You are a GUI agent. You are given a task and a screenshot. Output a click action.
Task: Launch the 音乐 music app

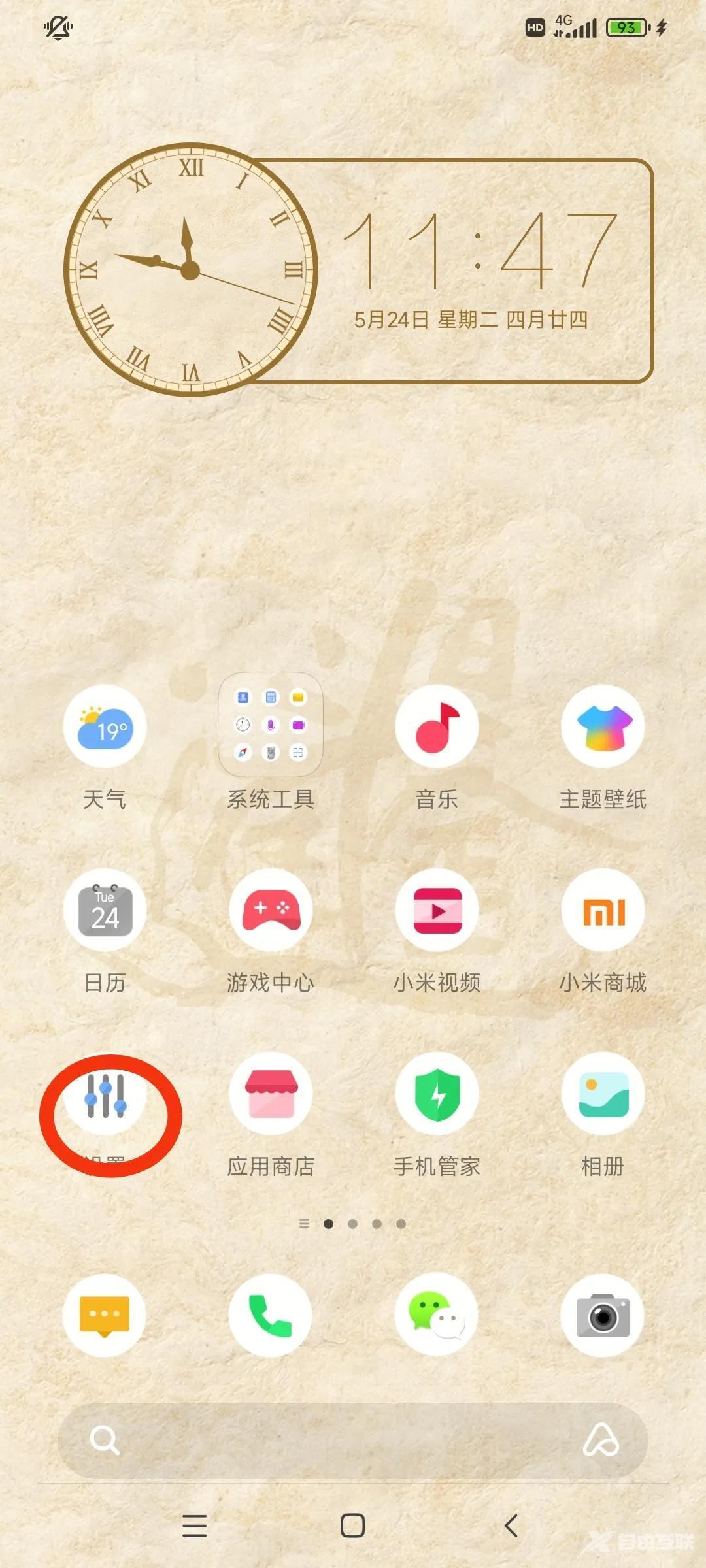437,727
